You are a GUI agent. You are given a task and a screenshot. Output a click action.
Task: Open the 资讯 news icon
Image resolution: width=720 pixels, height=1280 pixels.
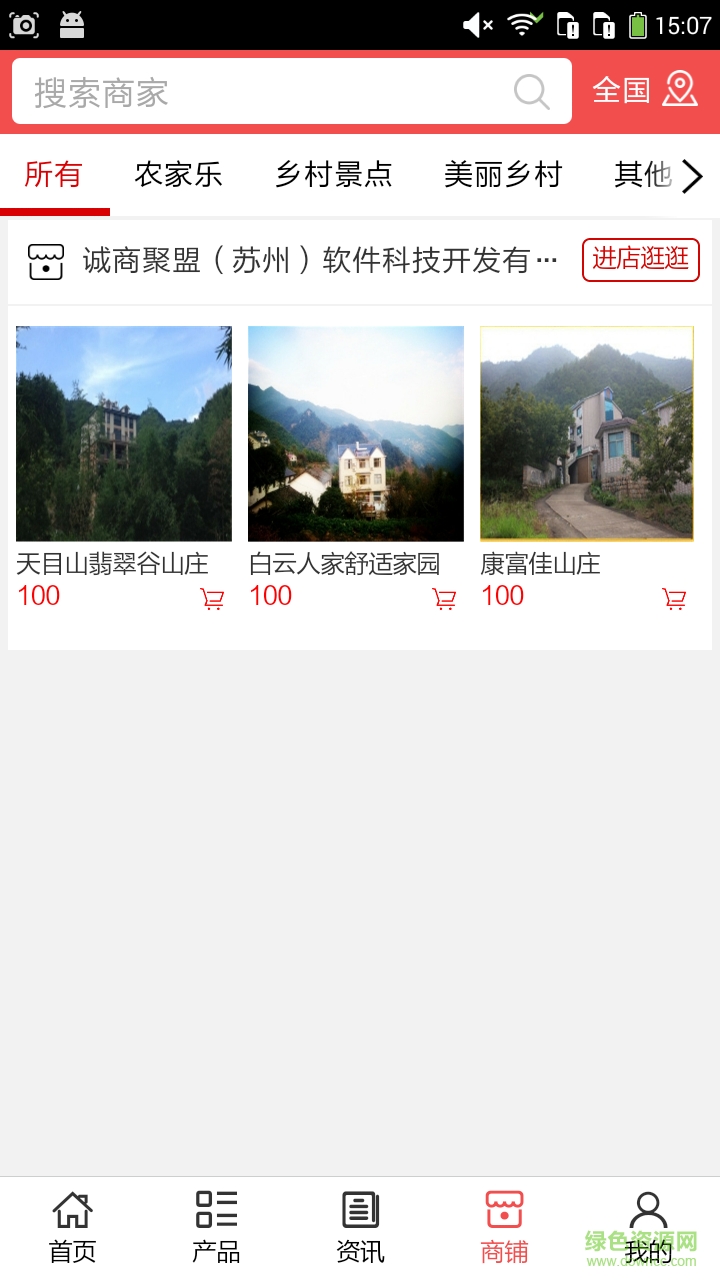(x=360, y=1210)
